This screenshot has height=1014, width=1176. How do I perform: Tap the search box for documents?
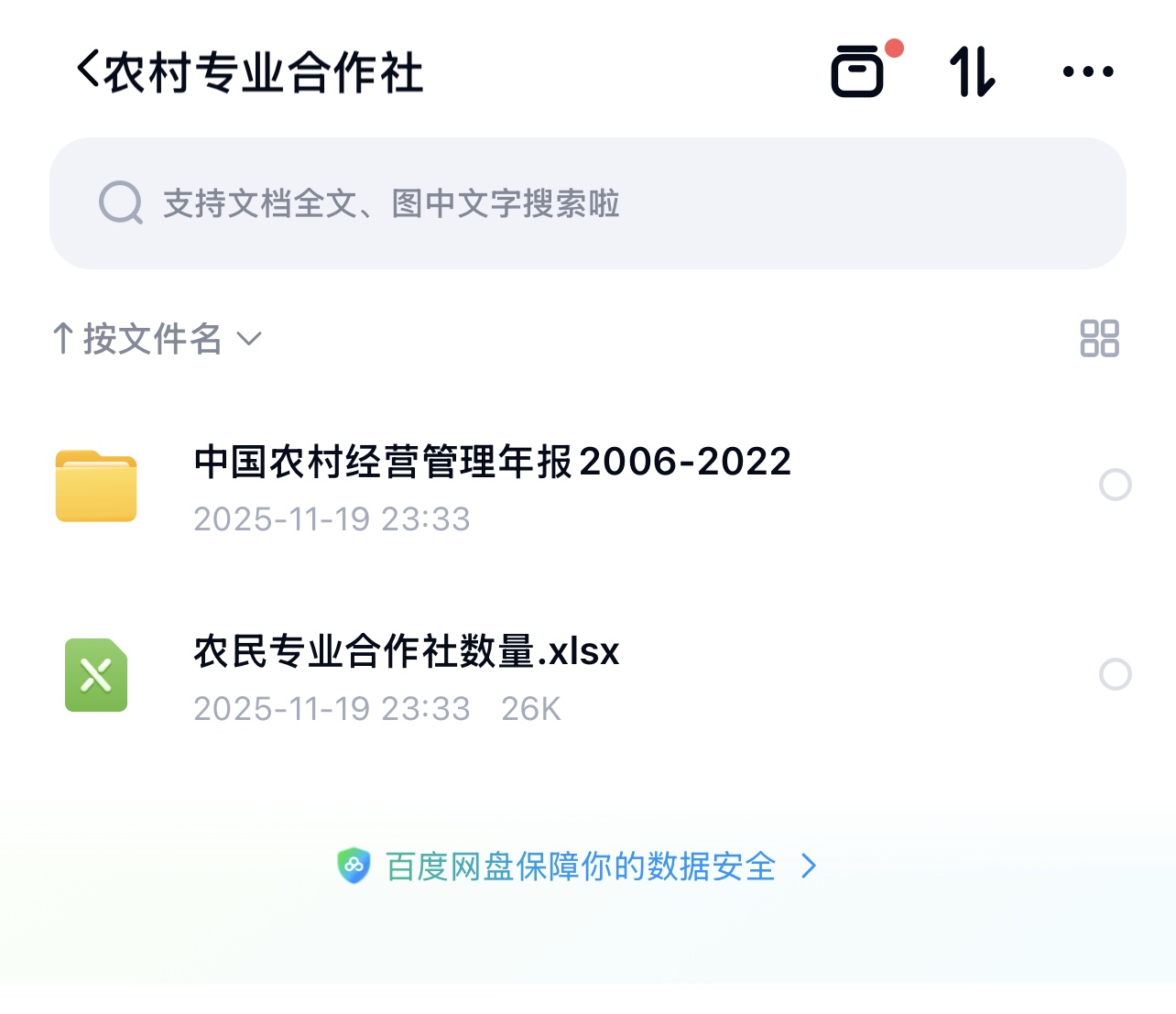coord(586,203)
